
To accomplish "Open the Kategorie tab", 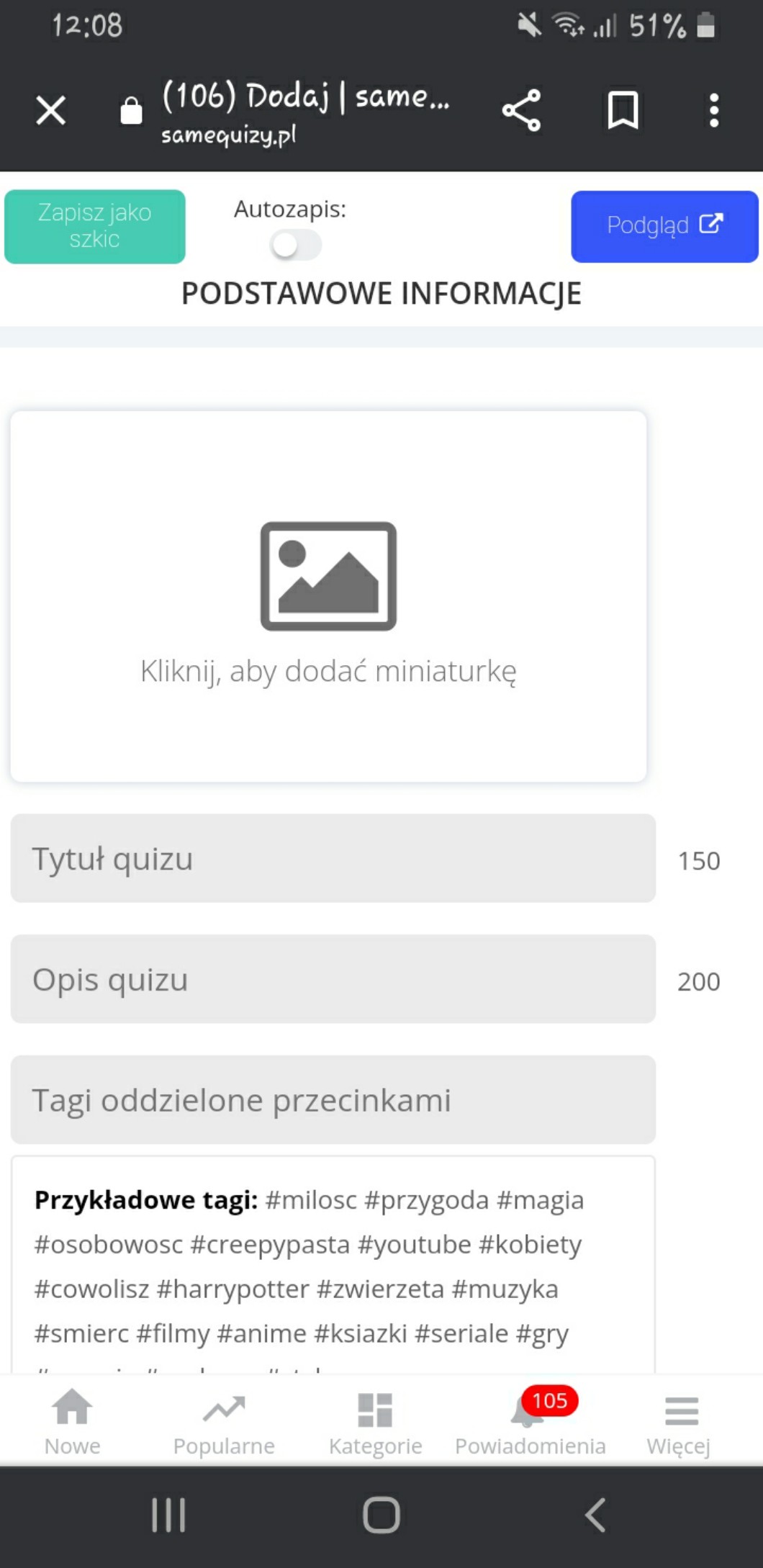I will pyautogui.click(x=375, y=1422).
